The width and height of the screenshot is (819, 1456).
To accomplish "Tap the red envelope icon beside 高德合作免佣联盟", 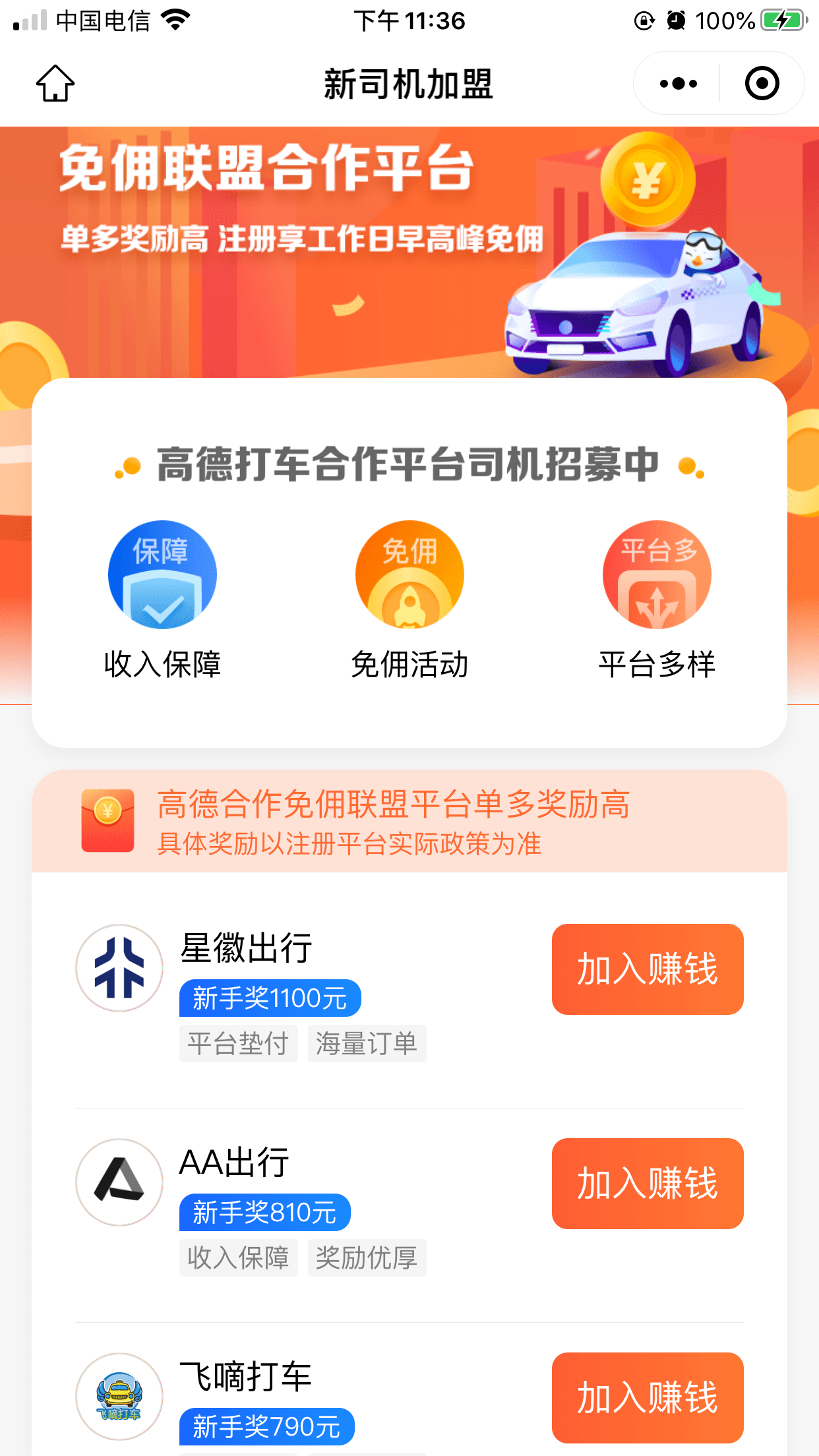I will coord(107,820).
